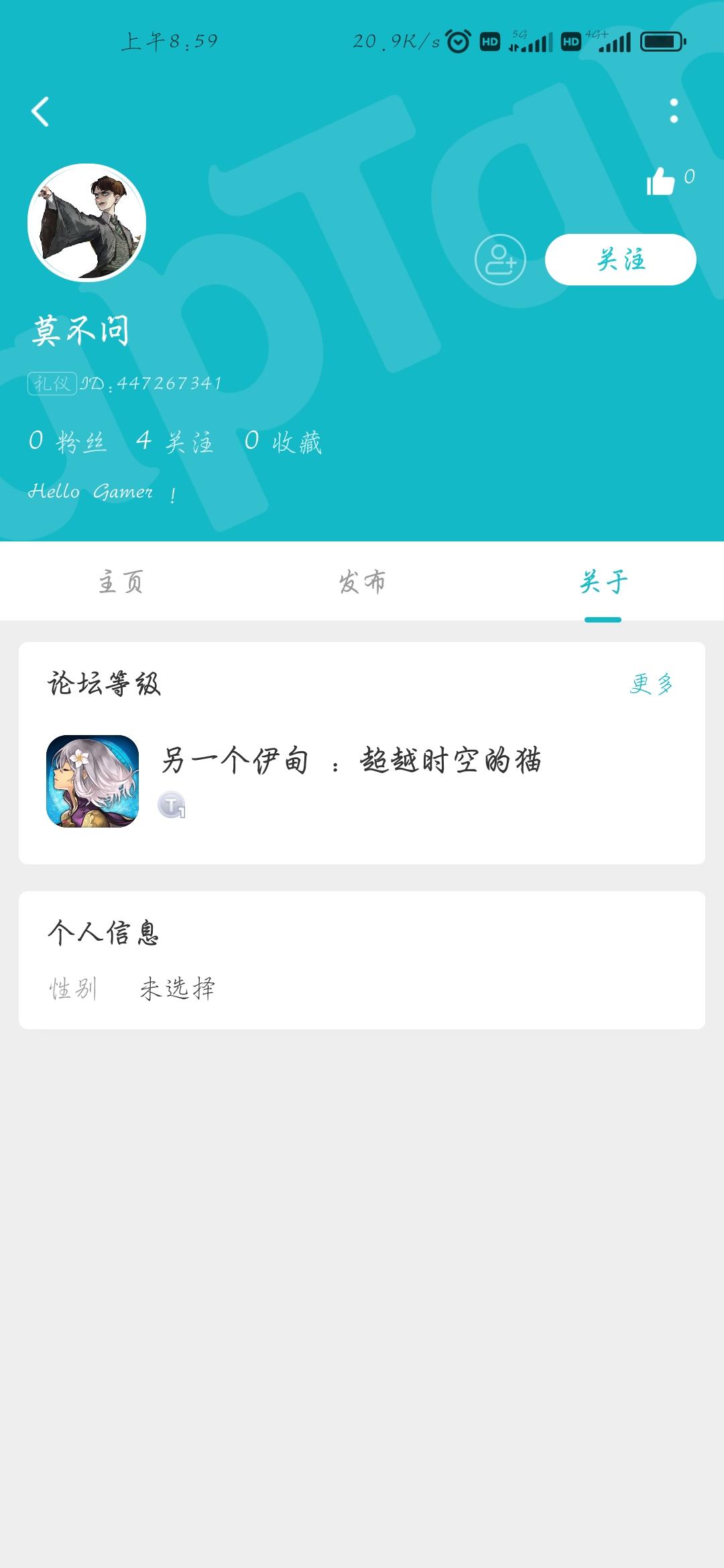The height and width of the screenshot is (1568, 724).
Task: View the 4 关注 following list
Action: coord(174,442)
